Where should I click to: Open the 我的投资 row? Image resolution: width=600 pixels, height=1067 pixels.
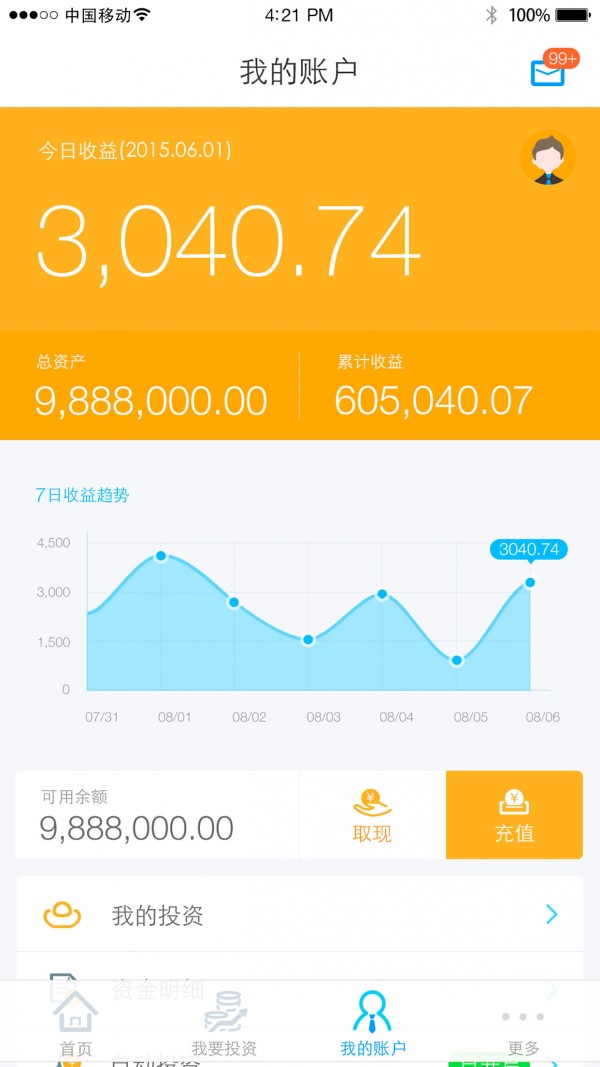(x=300, y=915)
